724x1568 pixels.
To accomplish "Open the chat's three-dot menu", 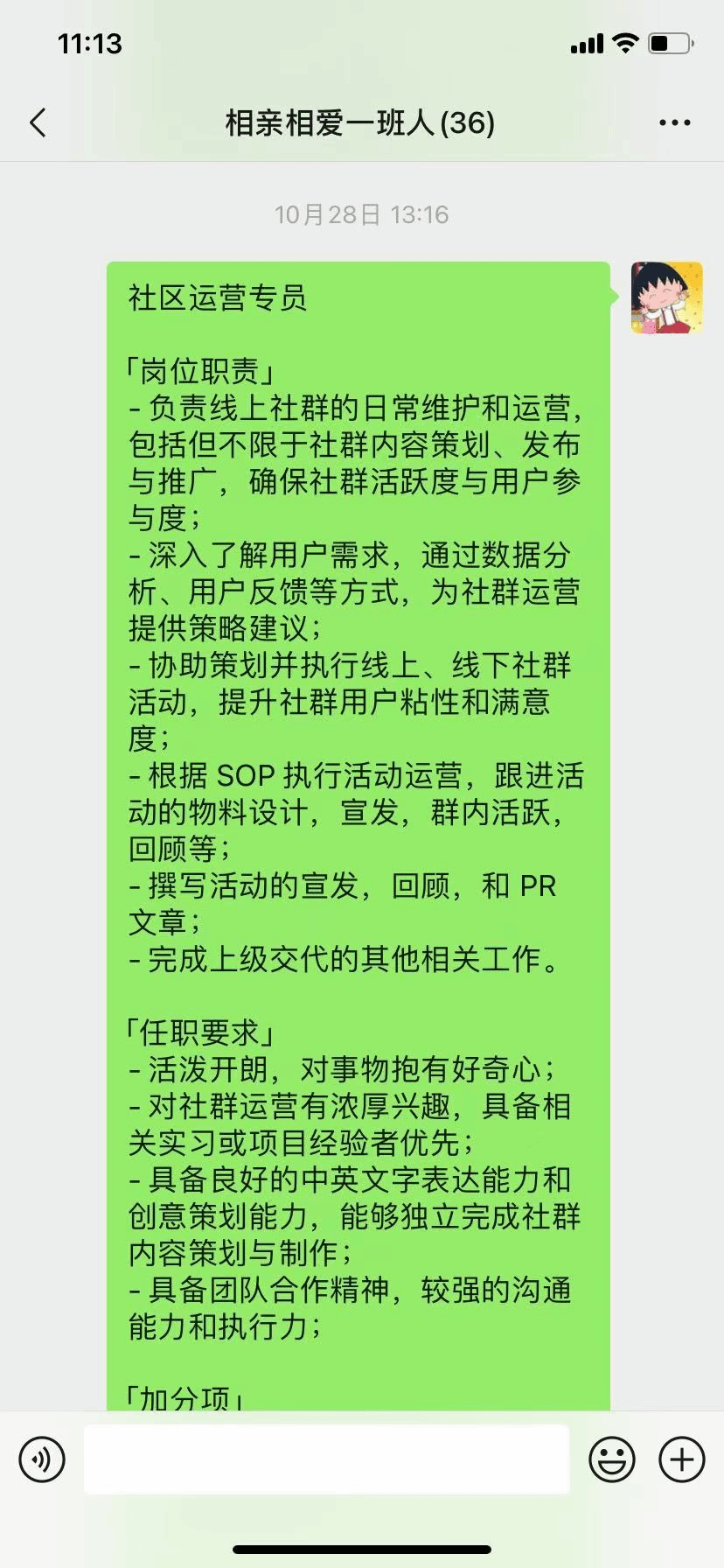I will 674,123.
